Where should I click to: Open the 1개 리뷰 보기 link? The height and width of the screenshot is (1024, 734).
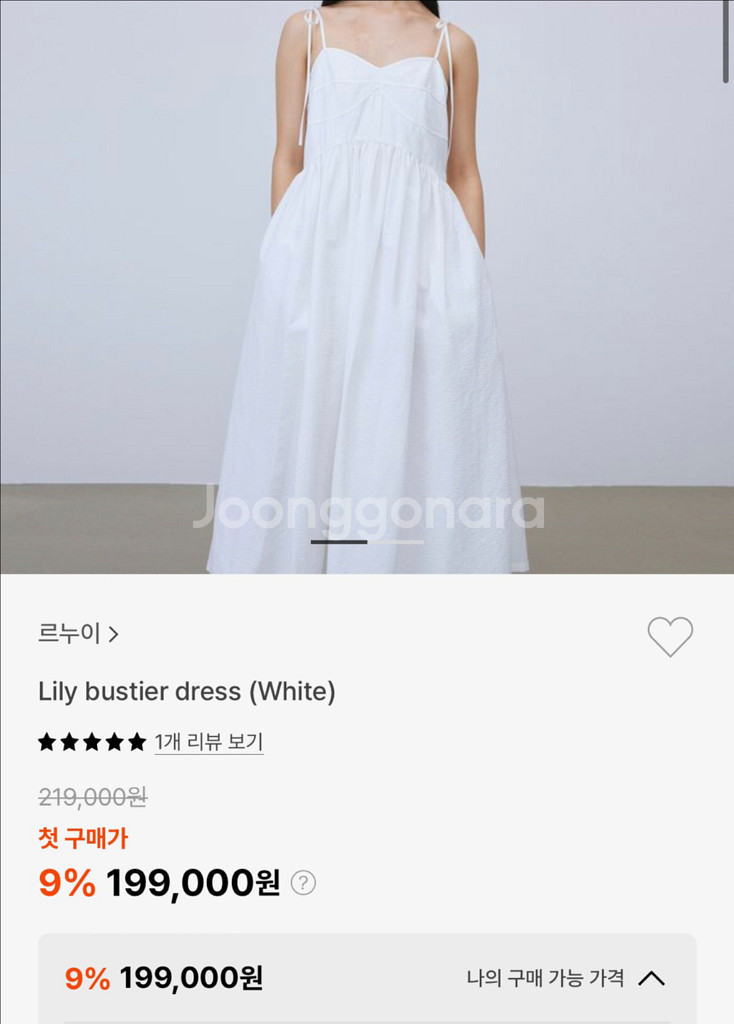[x=209, y=742]
